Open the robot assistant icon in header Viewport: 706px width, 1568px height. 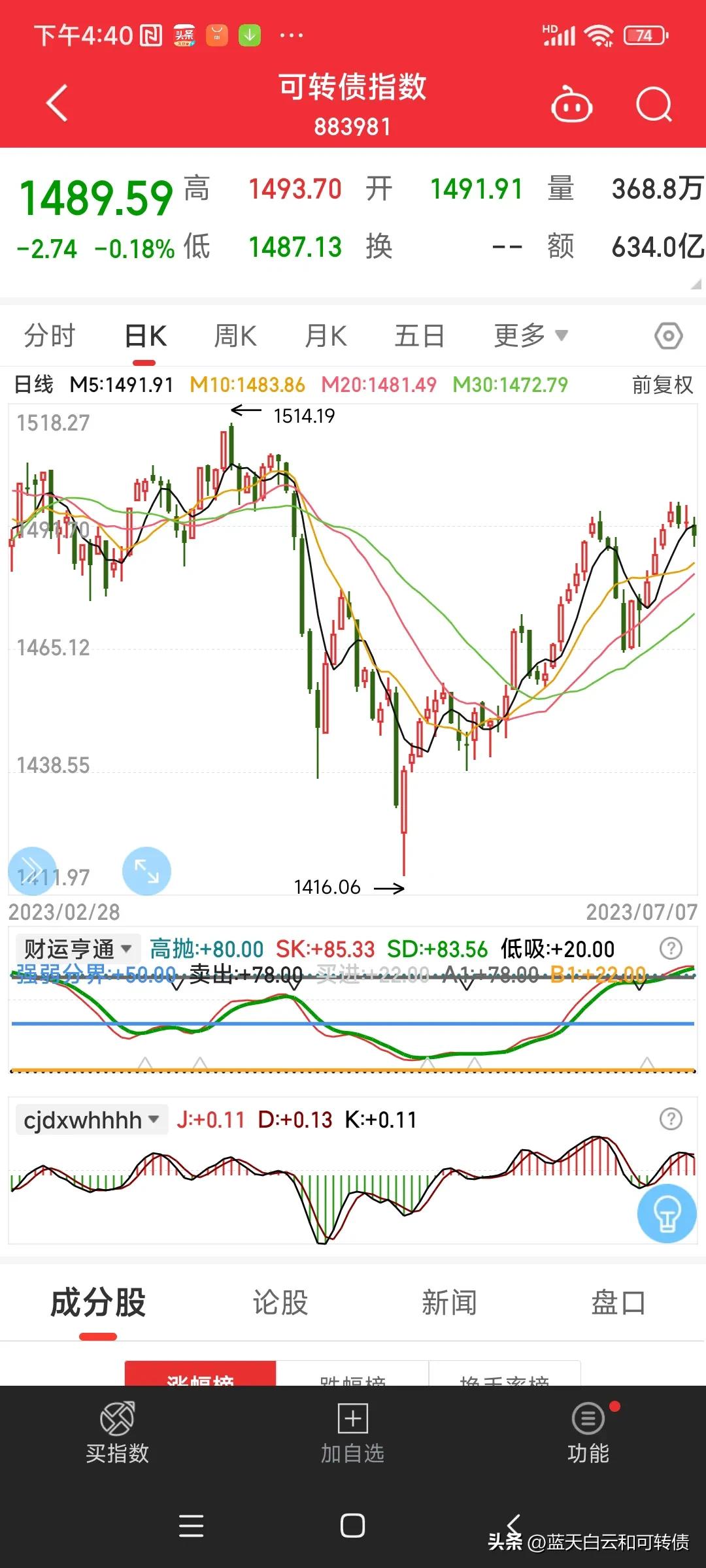click(570, 105)
